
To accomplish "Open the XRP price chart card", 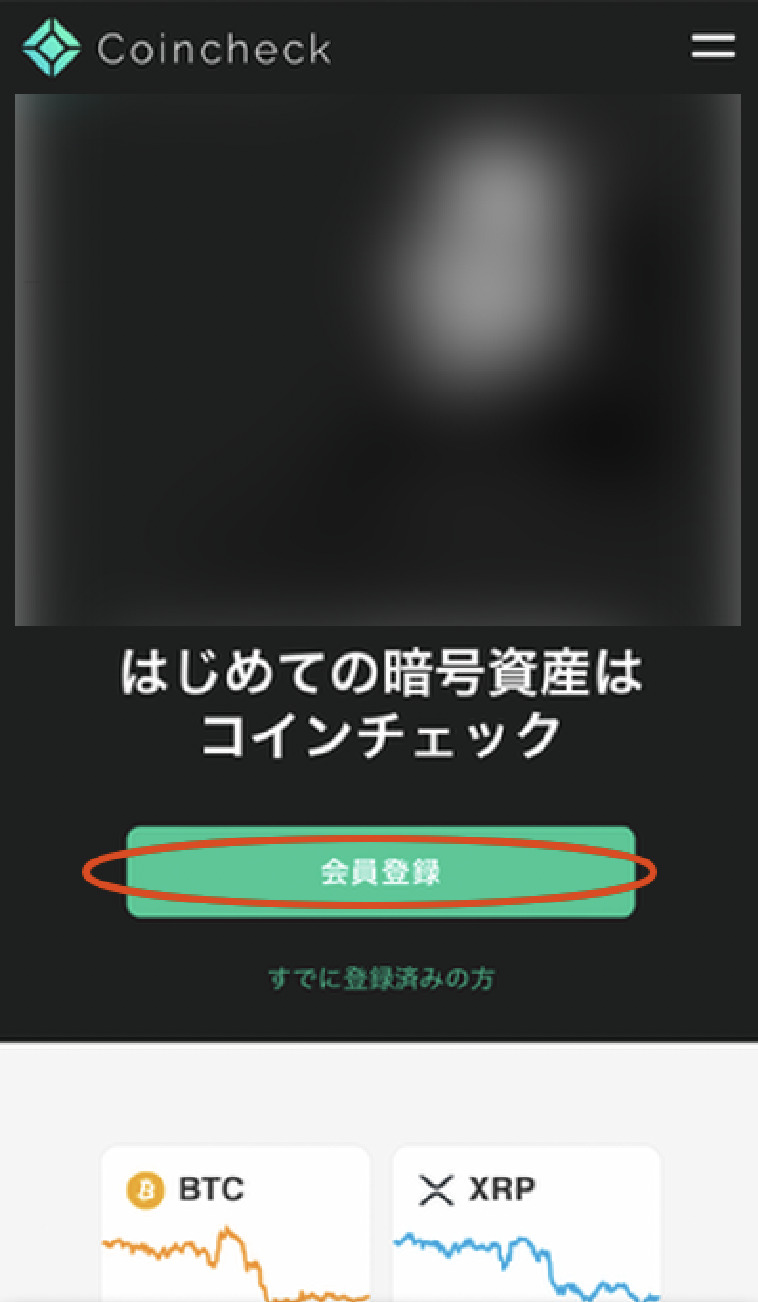I will point(527,1224).
